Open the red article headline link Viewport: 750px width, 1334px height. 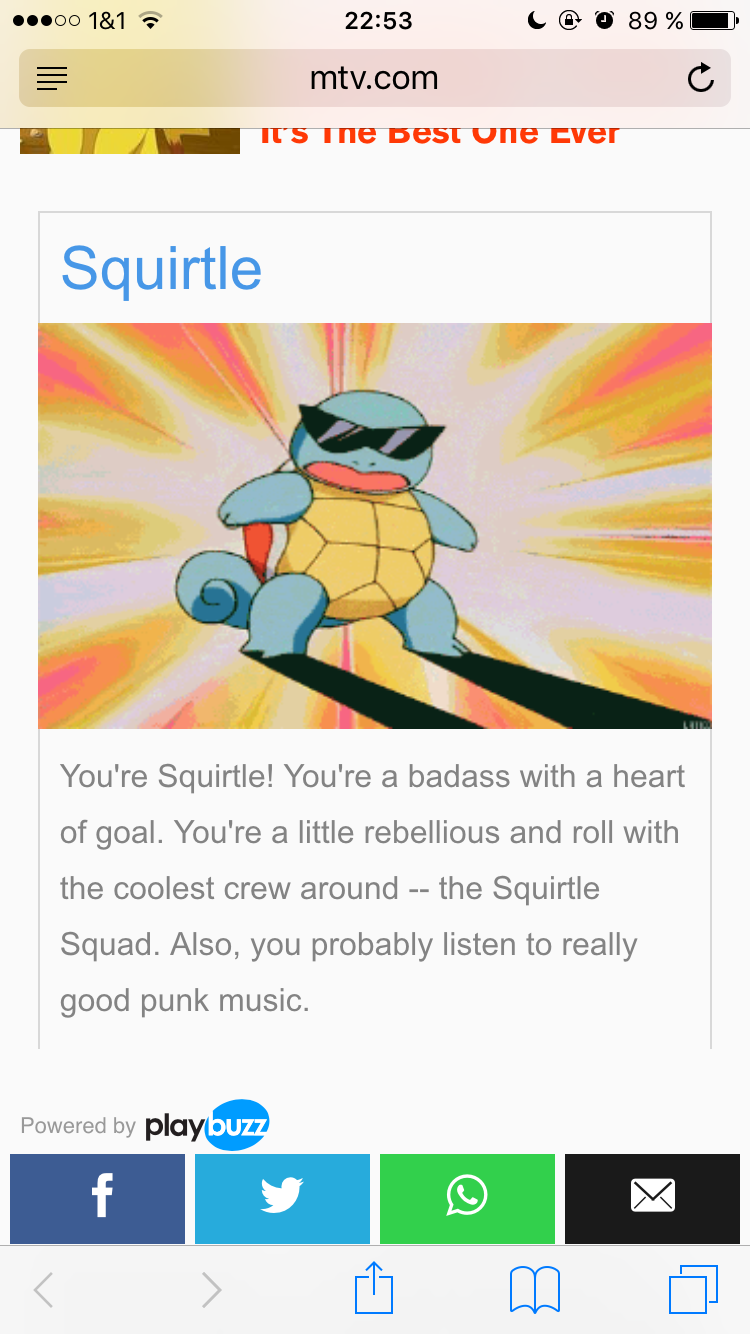(440, 135)
